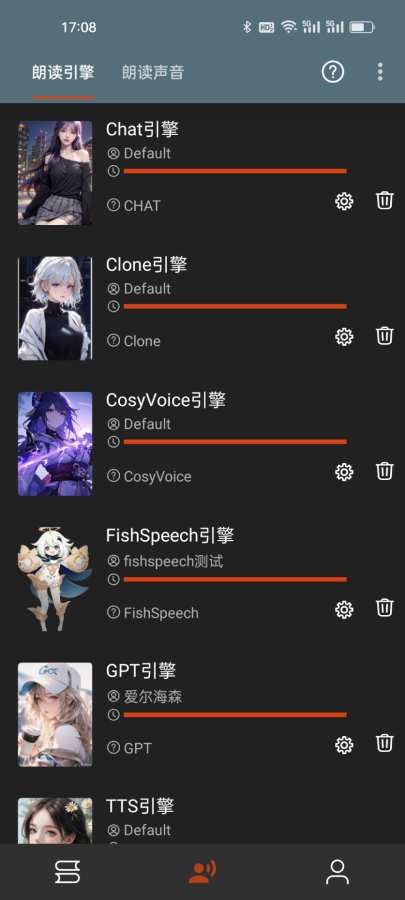Tap the GPT引擎 avatar image
This screenshot has height=900, width=405.
[55, 715]
